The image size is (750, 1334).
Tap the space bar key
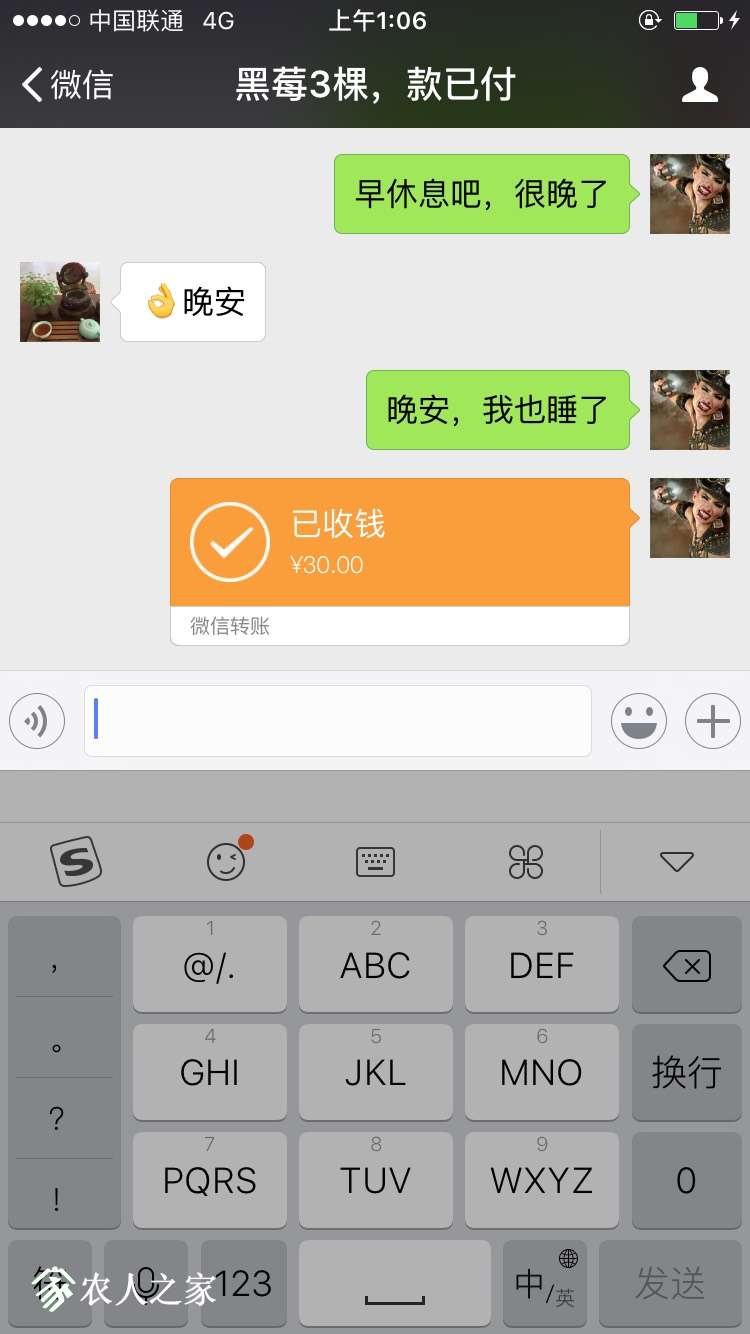coord(394,1284)
